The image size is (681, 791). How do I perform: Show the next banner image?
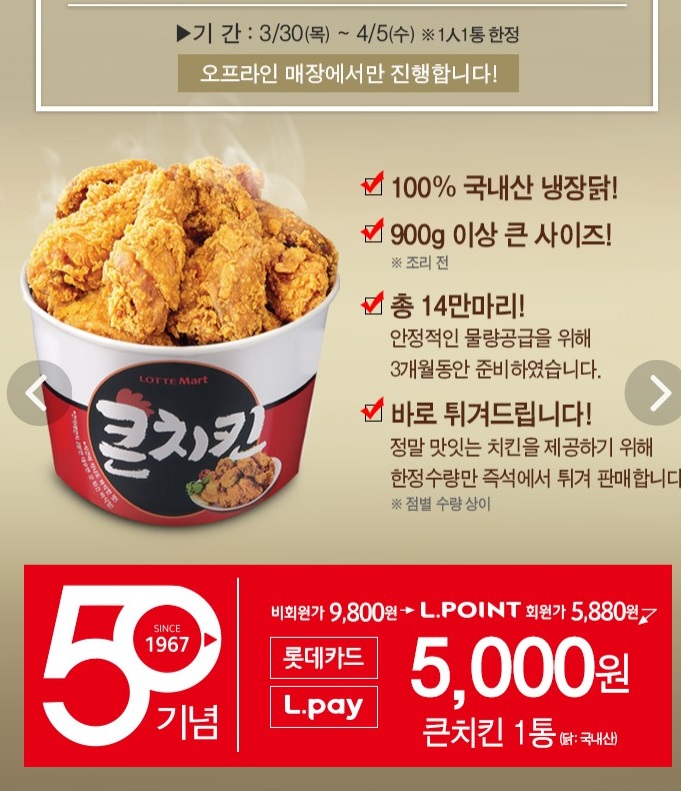click(x=657, y=393)
